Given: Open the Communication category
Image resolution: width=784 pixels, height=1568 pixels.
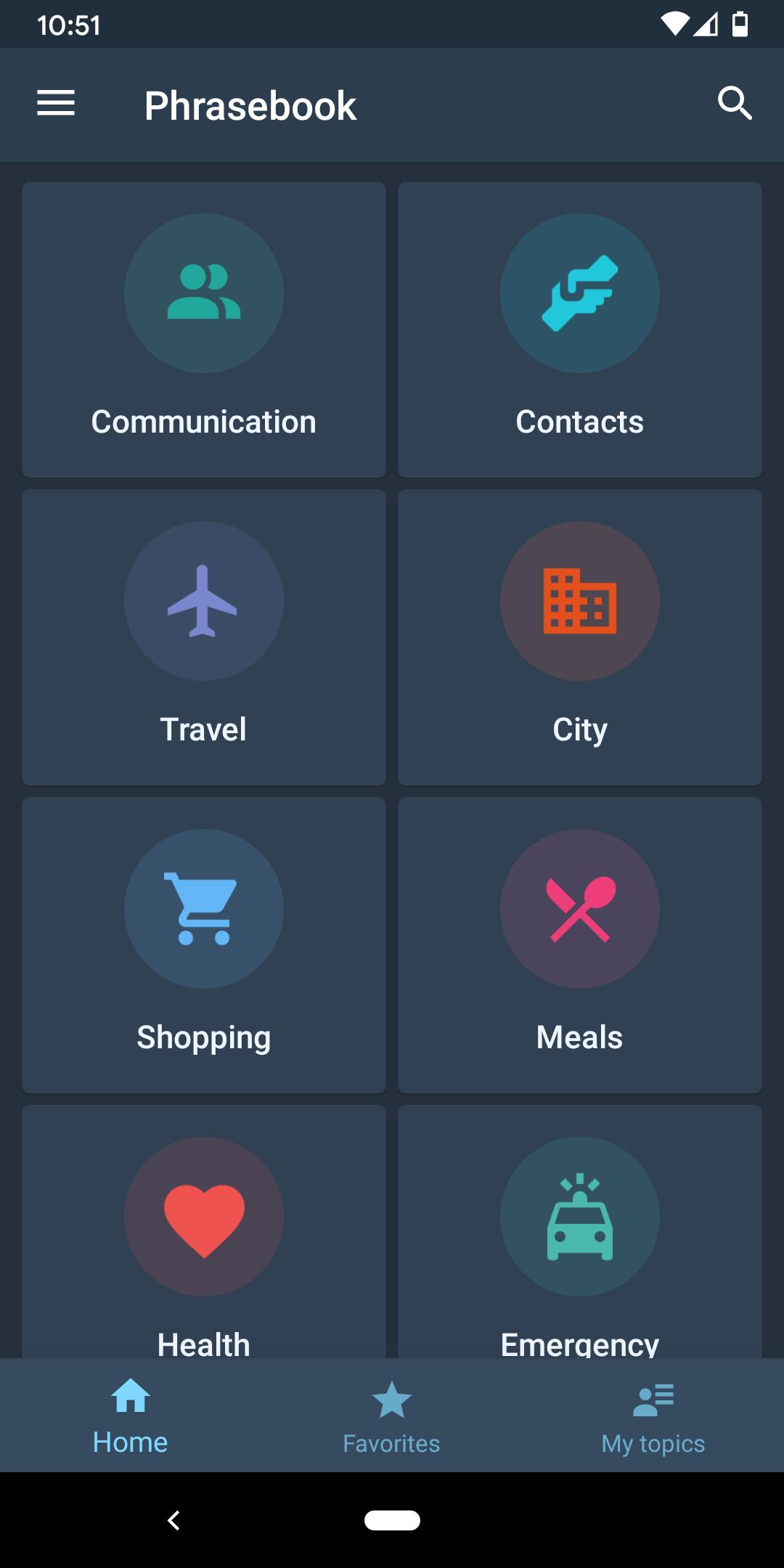Looking at the screenshot, I should point(204,330).
